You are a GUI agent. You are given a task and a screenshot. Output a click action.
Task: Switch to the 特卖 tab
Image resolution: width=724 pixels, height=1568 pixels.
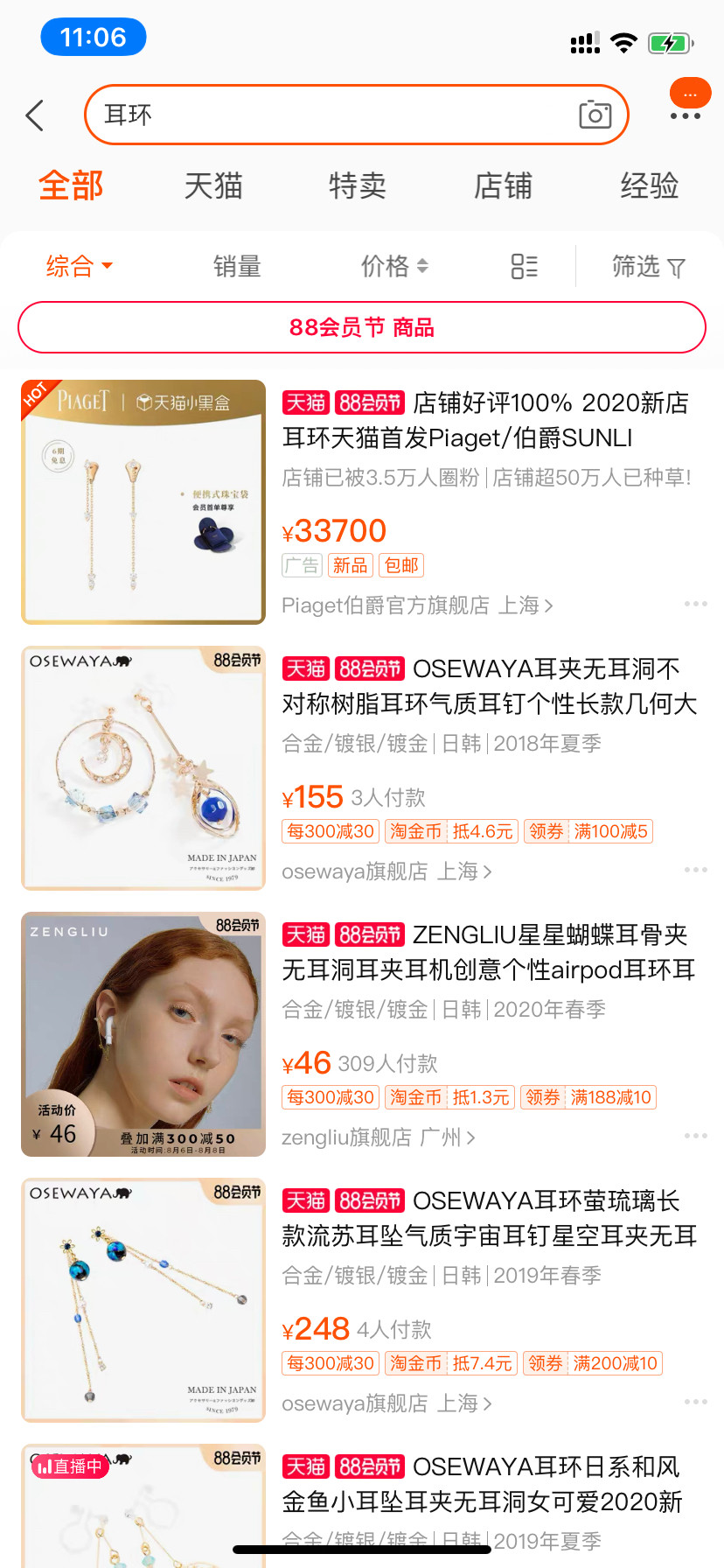pyautogui.click(x=358, y=185)
